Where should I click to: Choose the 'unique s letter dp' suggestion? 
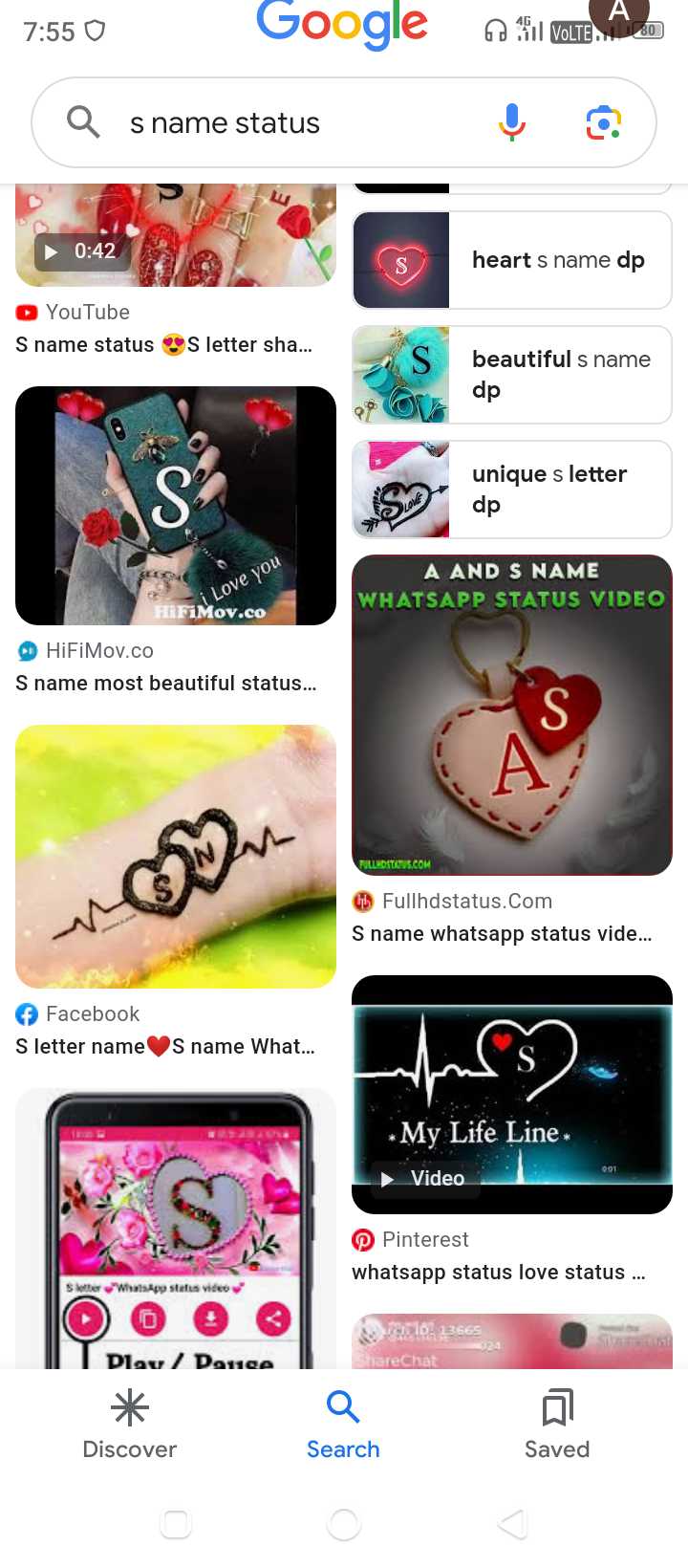(512, 490)
